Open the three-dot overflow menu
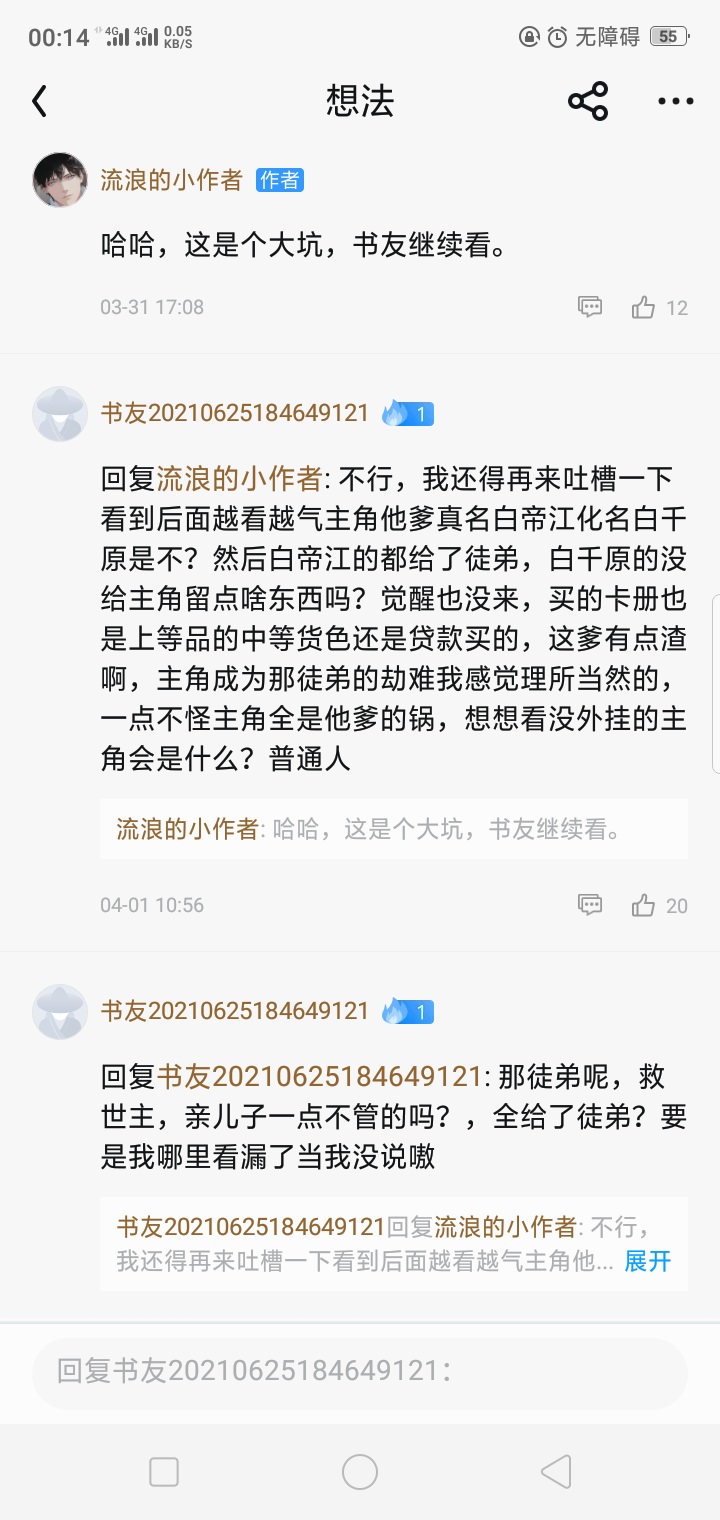Screen dimensions: 720x1520 (676, 101)
